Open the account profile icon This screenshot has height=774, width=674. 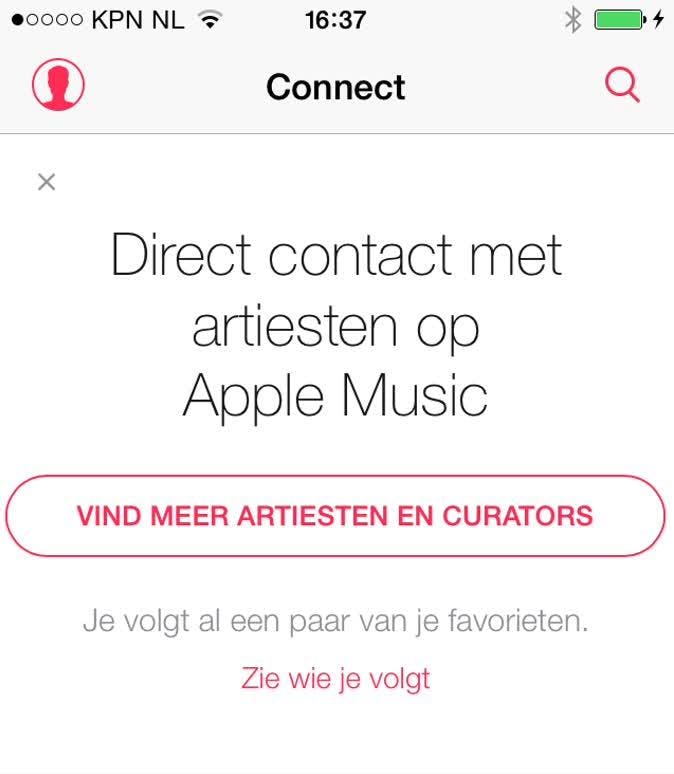tap(58, 85)
